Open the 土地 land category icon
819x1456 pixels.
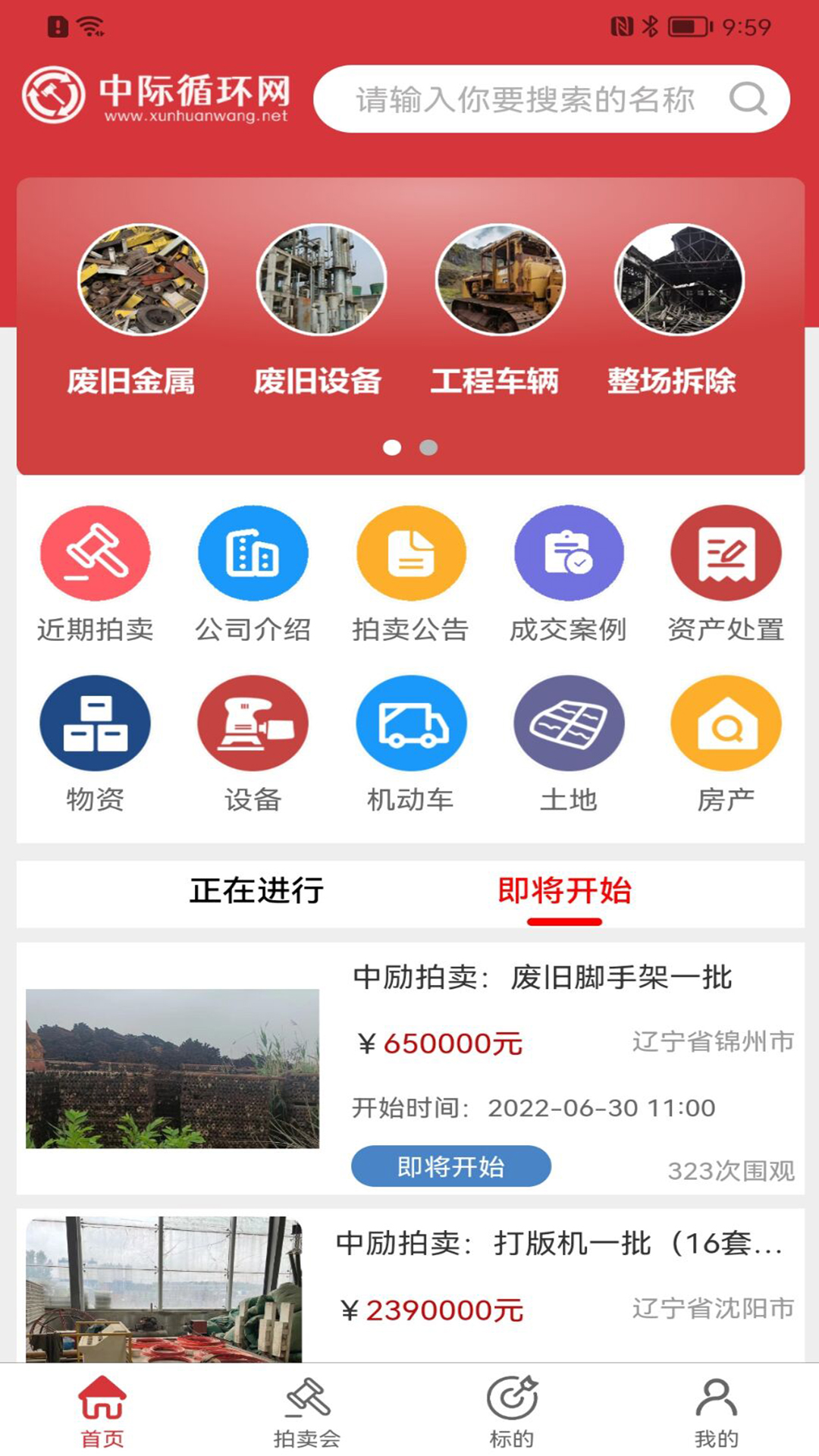tap(567, 722)
